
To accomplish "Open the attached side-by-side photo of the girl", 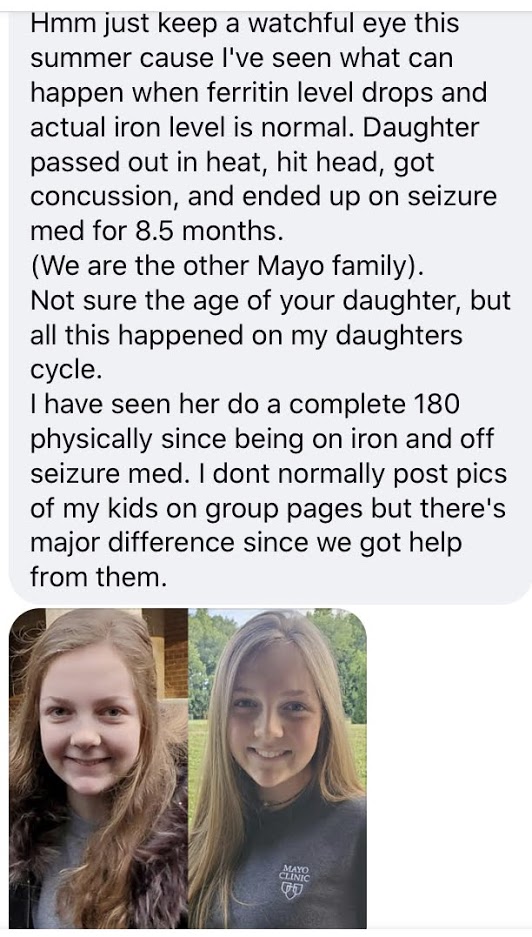I will (x=188, y=768).
